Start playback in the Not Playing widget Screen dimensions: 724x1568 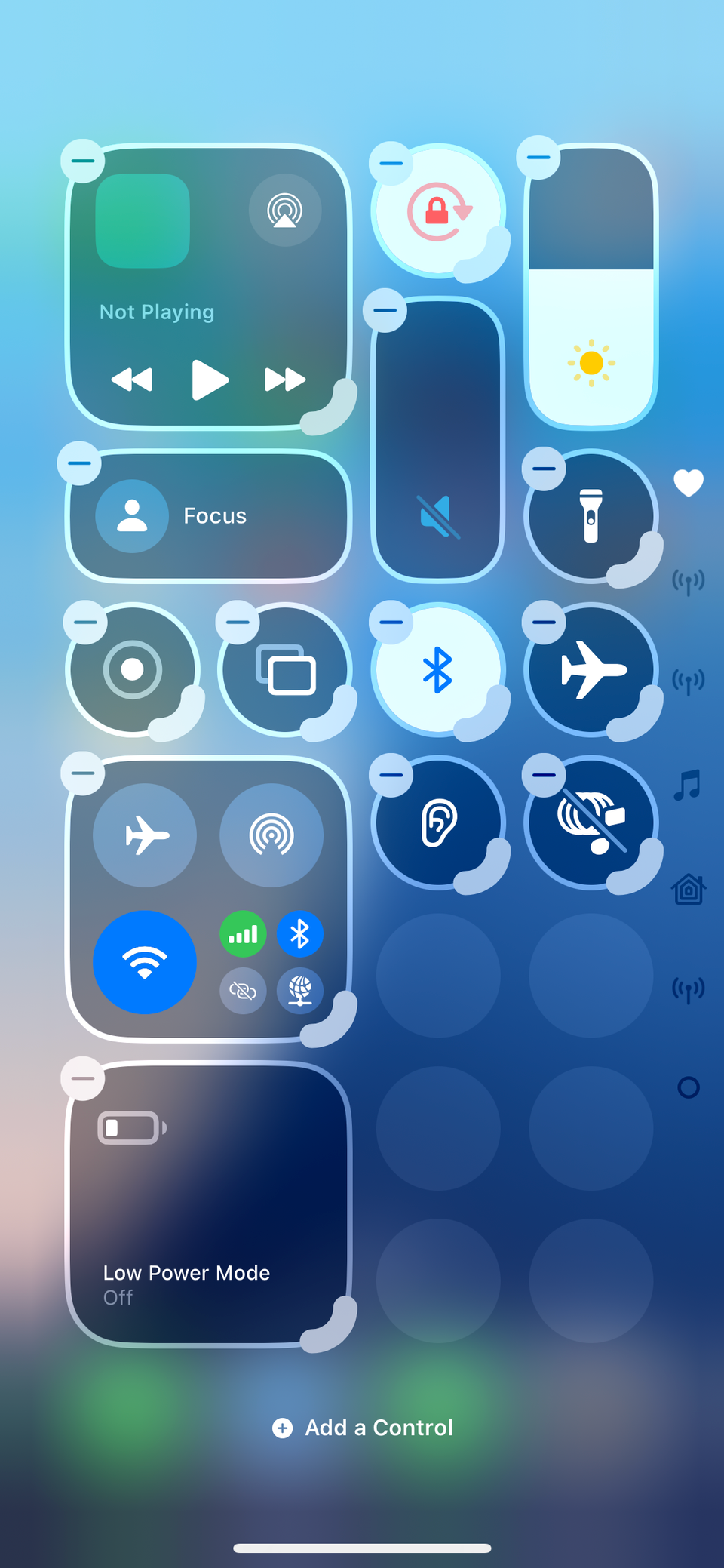pos(209,379)
